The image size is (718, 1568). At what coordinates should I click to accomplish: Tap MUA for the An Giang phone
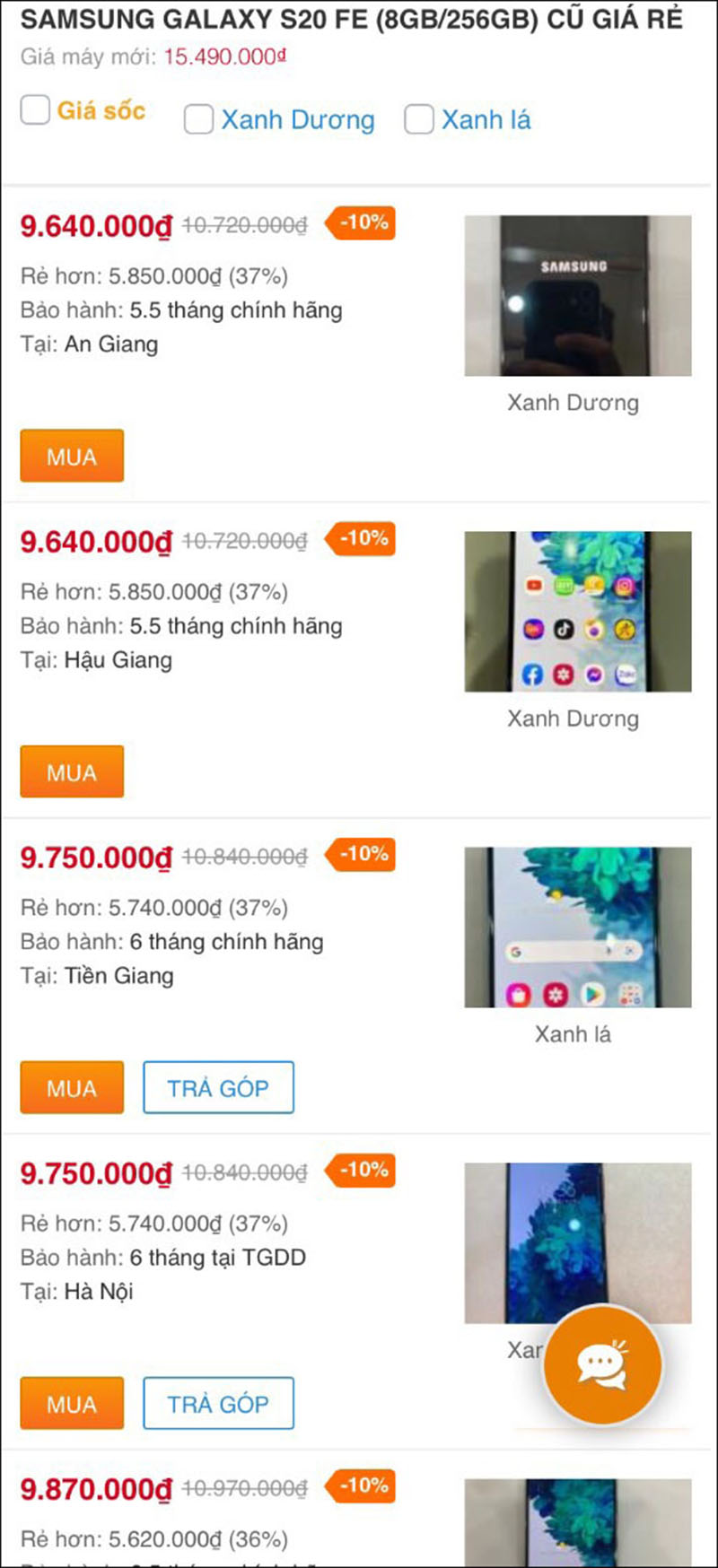pos(72,457)
